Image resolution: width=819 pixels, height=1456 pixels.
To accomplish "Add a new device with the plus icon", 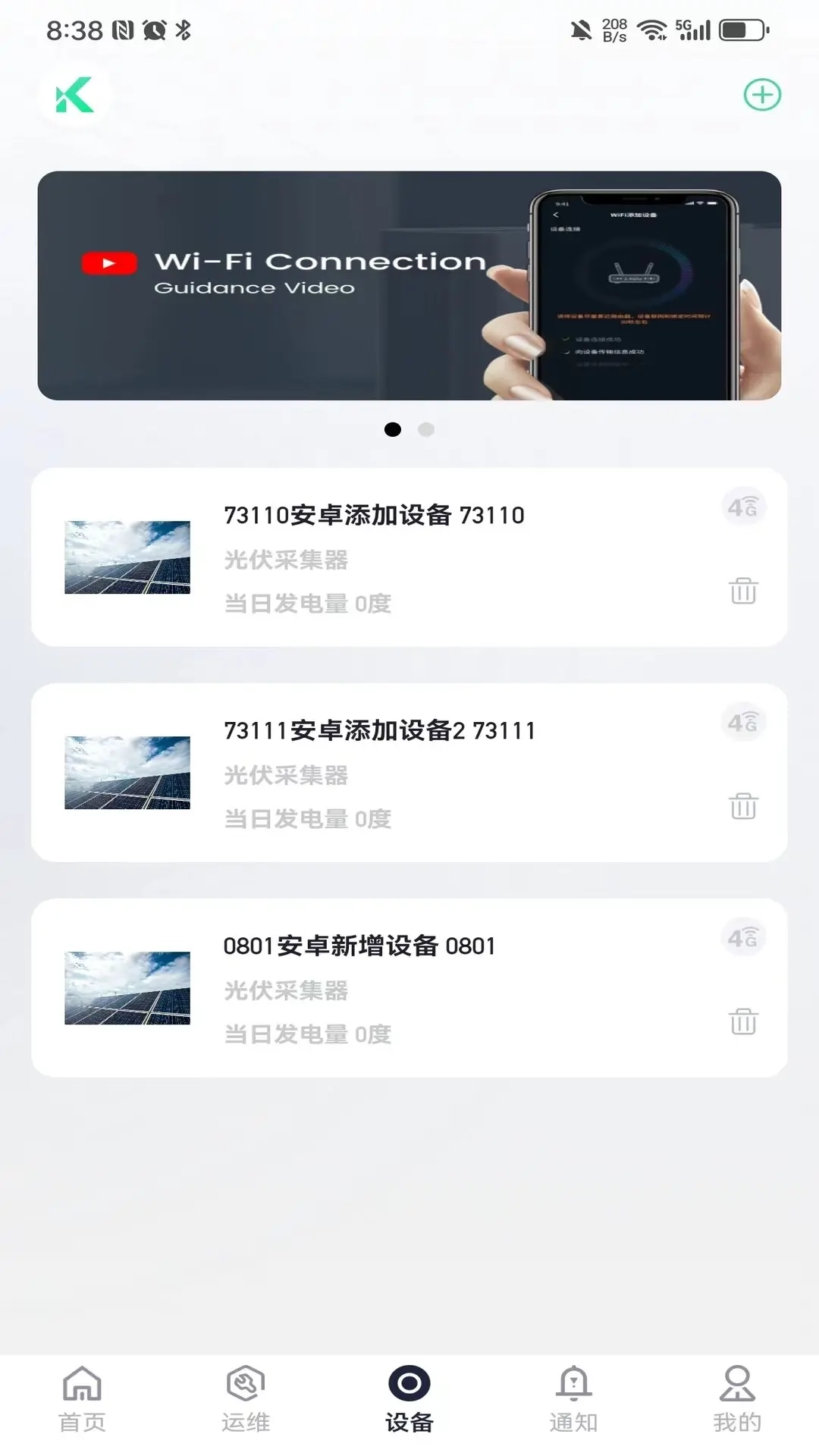I will (761, 96).
